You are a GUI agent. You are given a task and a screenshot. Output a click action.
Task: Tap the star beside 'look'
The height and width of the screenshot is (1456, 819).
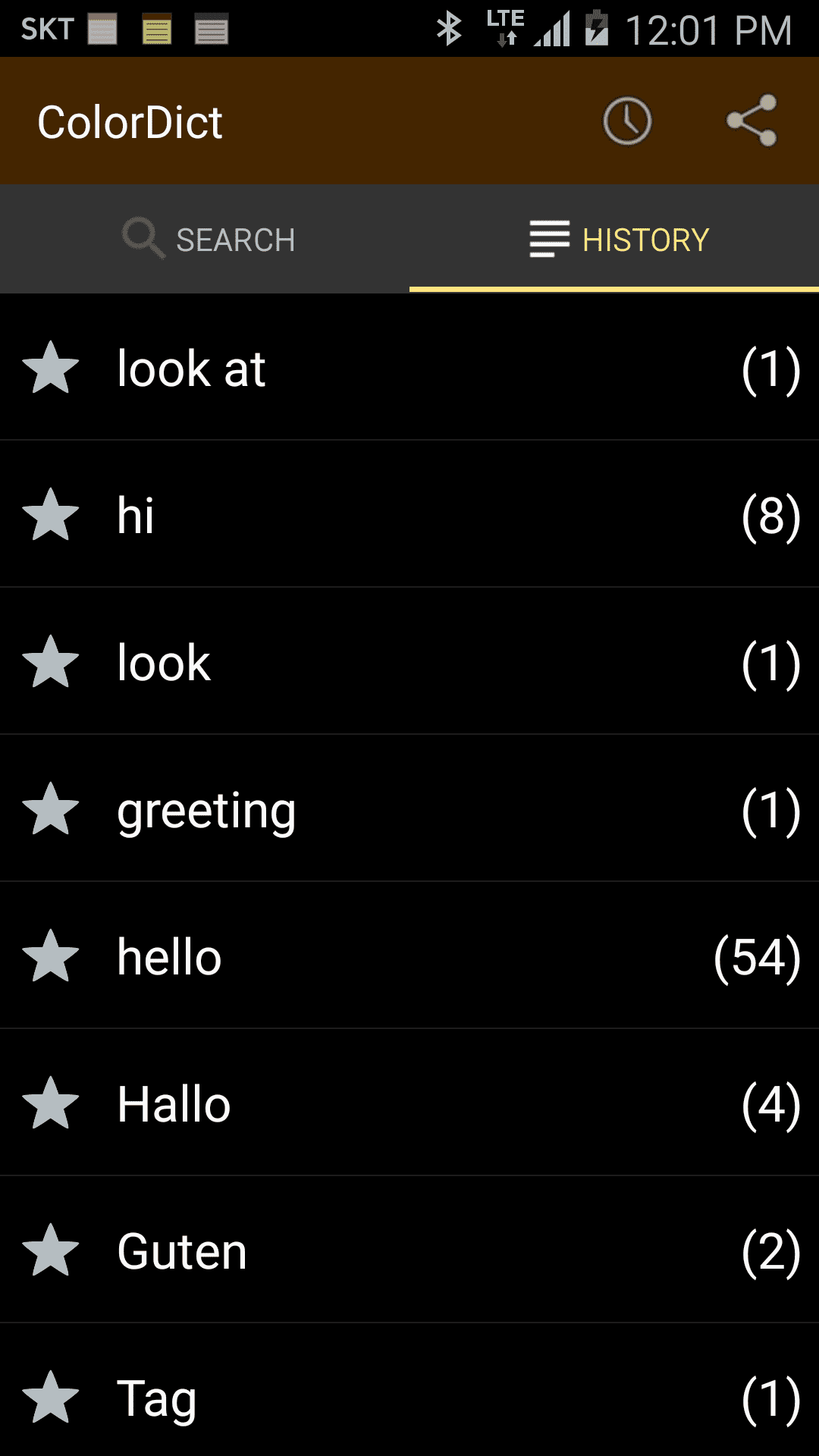tap(51, 662)
